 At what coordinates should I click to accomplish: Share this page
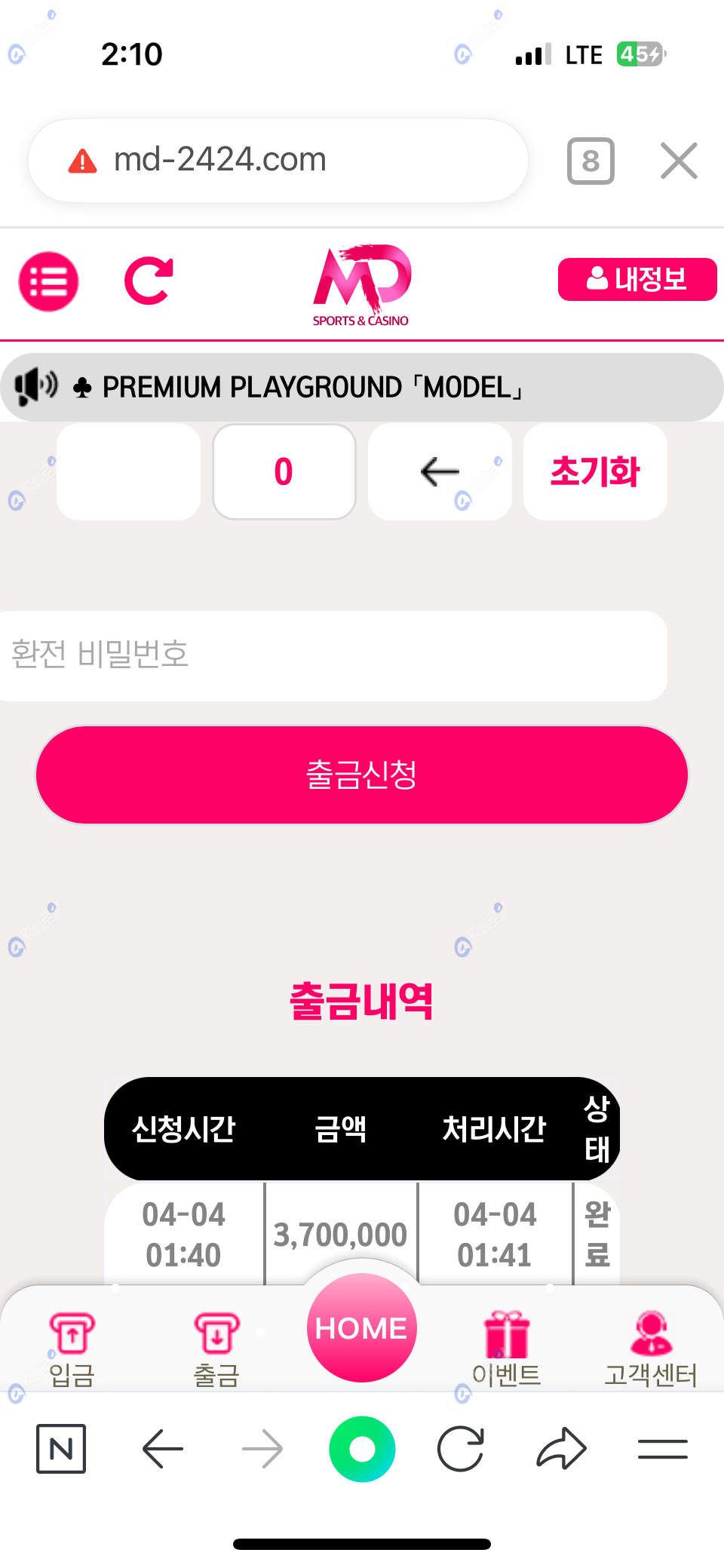tap(561, 1449)
